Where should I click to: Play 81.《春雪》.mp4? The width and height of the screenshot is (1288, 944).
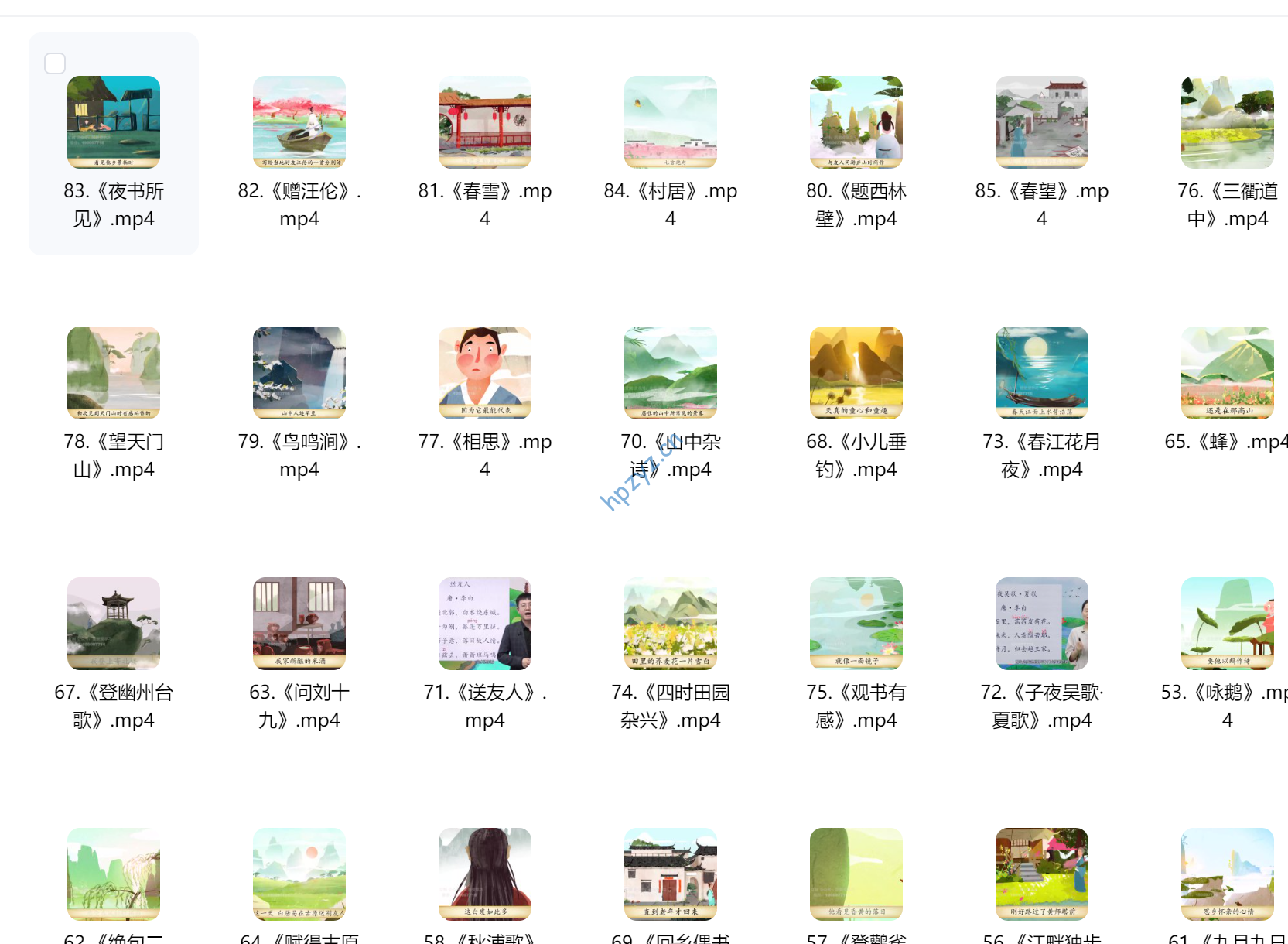[x=485, y=122]
